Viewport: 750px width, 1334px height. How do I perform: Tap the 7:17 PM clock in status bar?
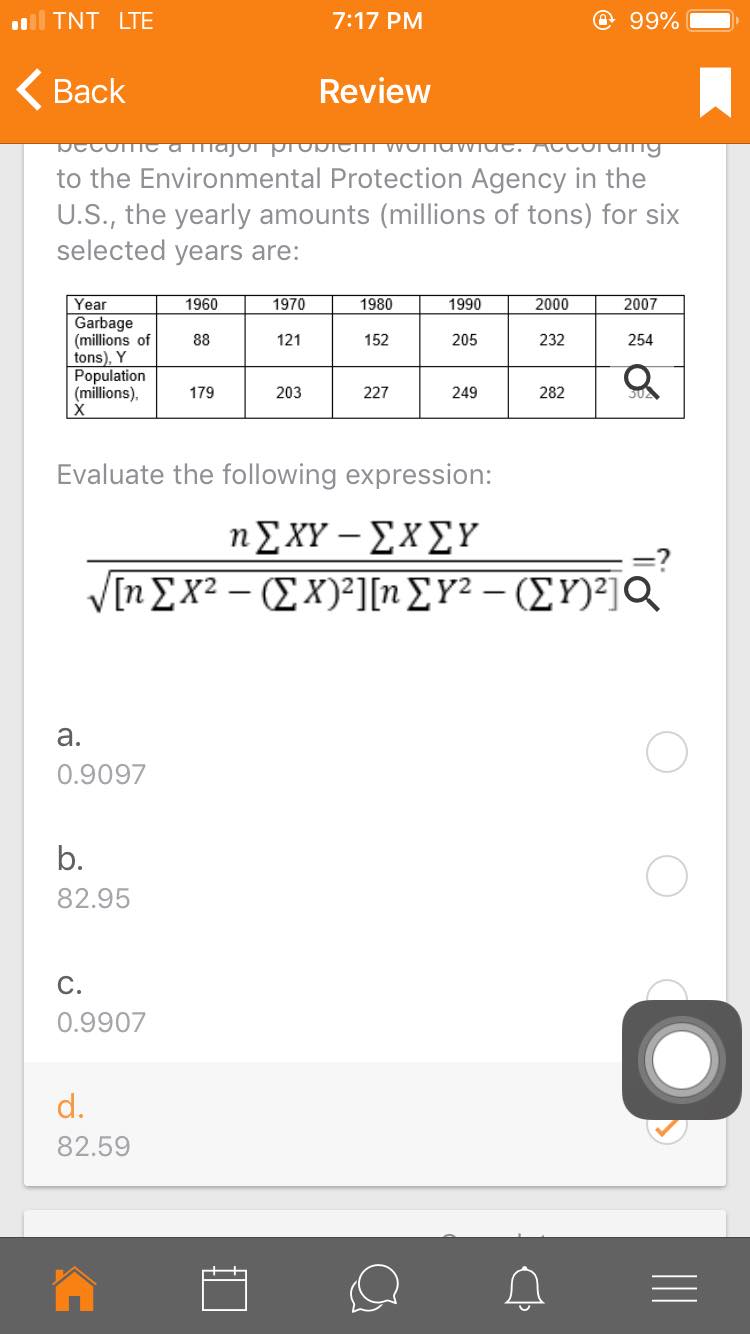click(x=374, y=20)
